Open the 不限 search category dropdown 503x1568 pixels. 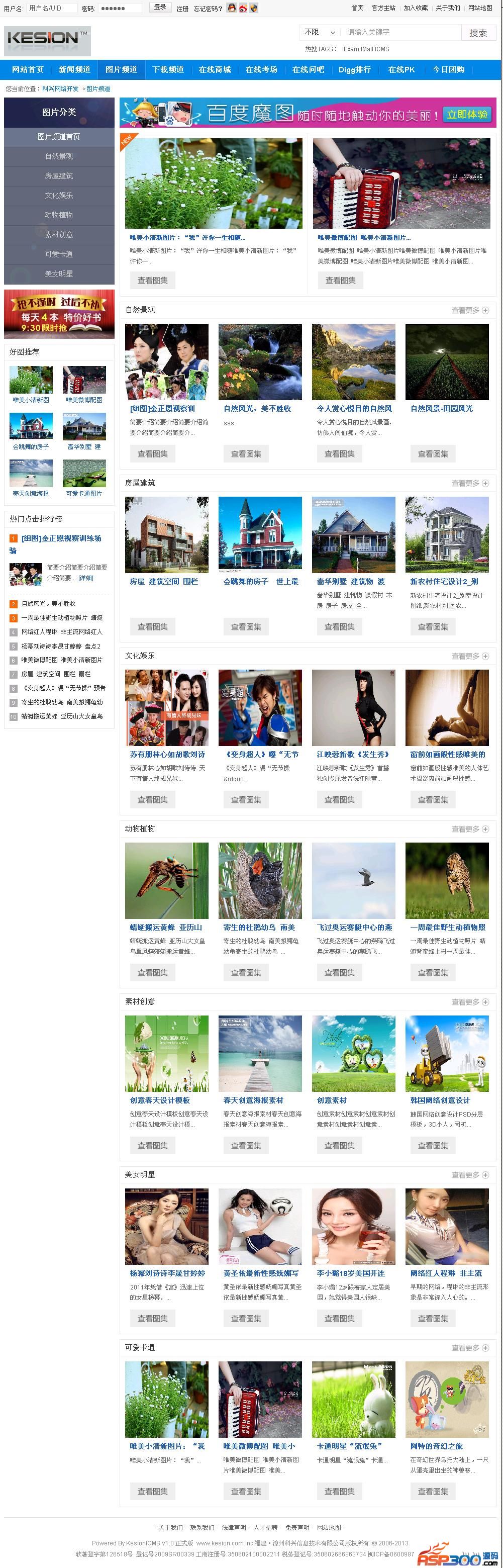tap(320, 32)
